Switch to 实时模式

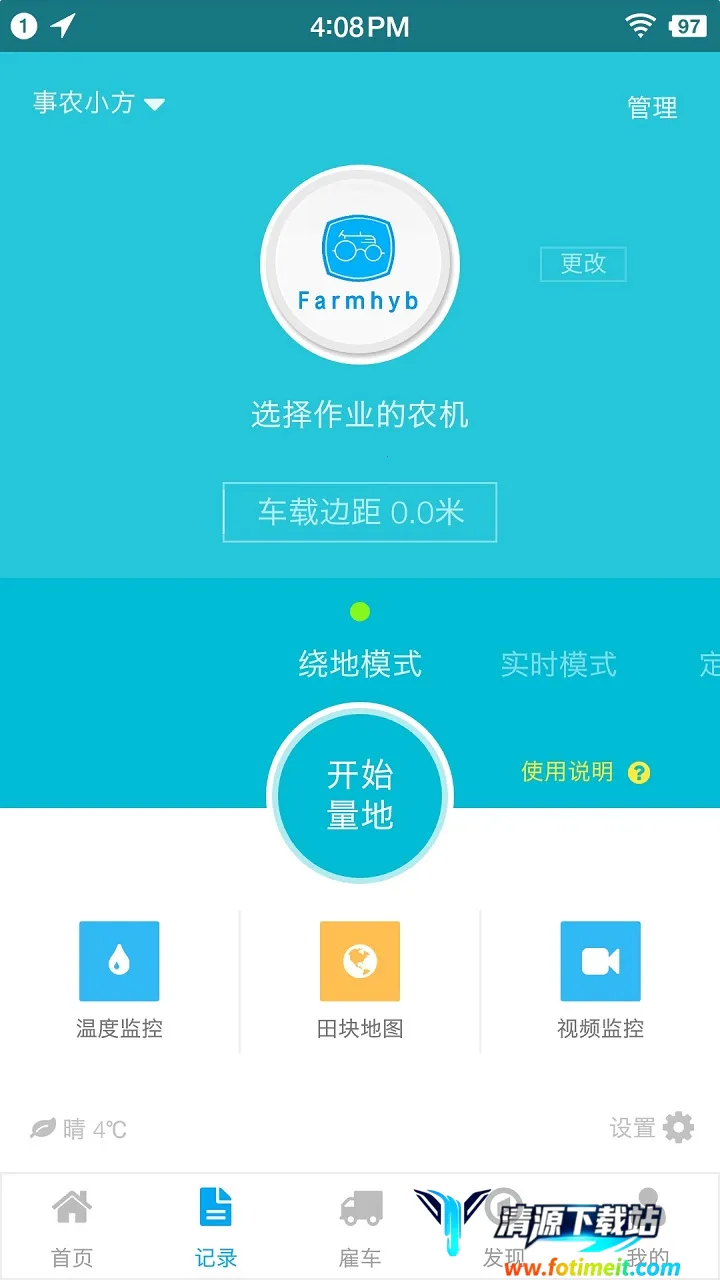coord(558,664)
